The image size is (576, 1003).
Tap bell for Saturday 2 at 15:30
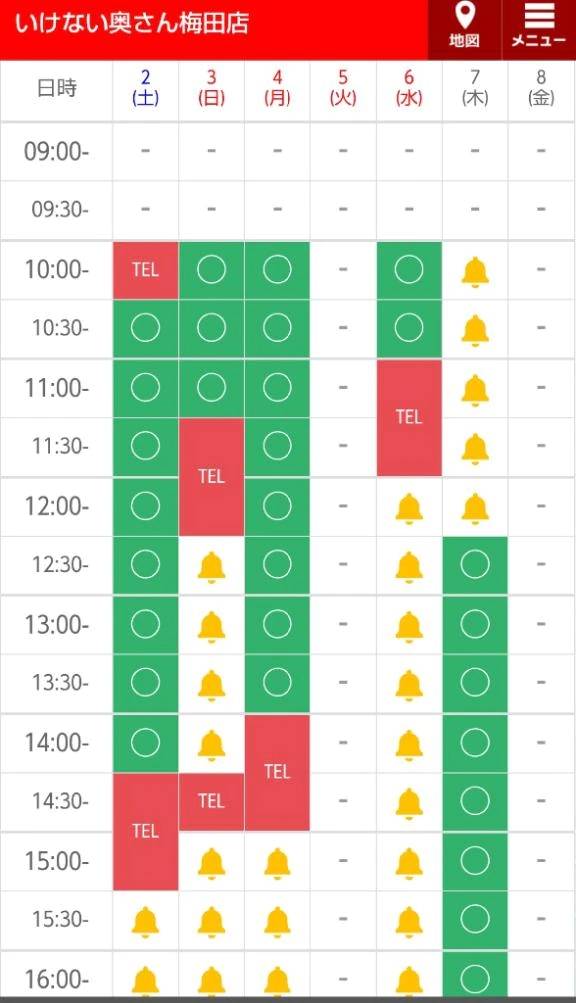click(x=145, y=922)
